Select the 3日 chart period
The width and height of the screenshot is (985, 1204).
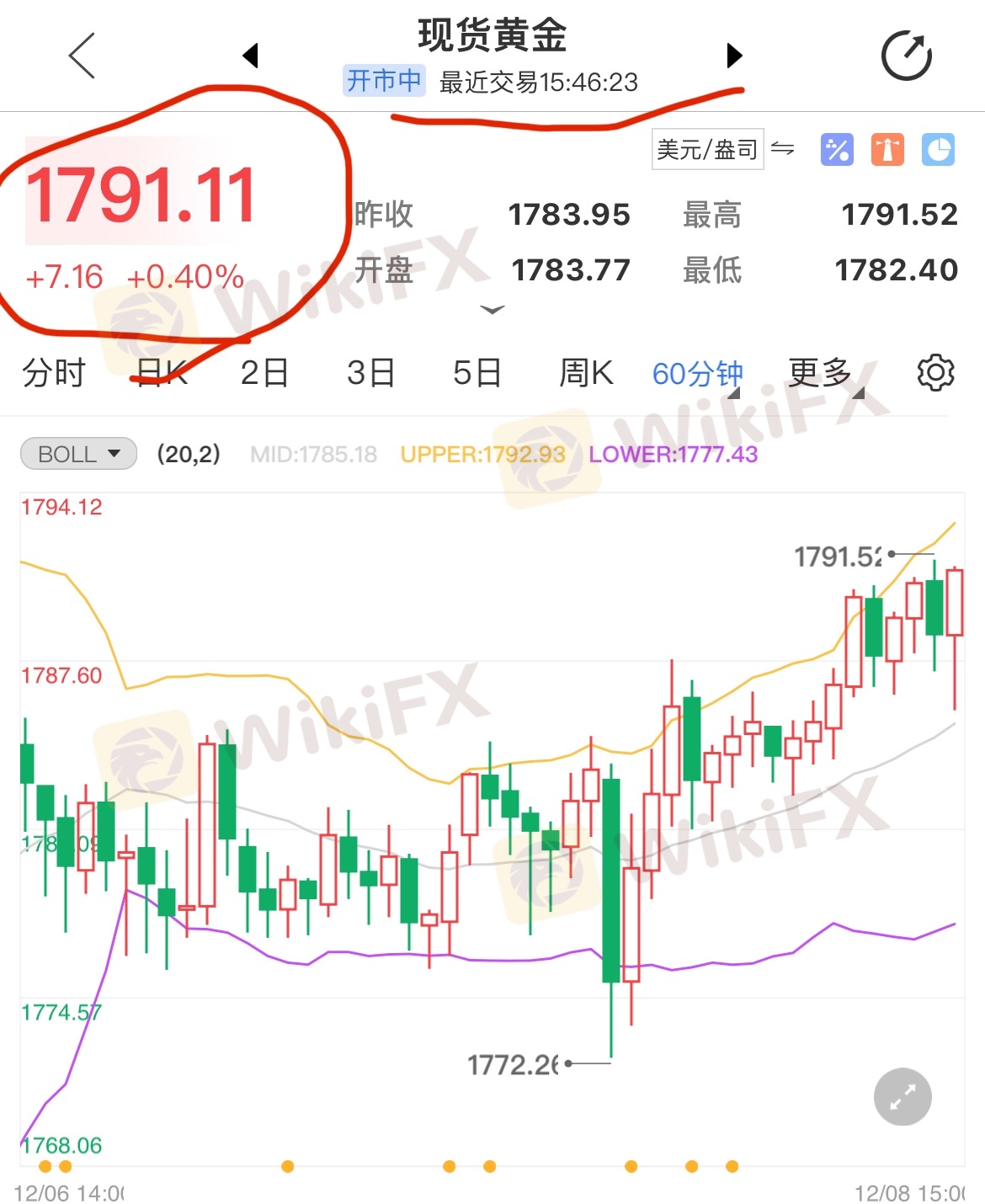[x=370, y=372]
